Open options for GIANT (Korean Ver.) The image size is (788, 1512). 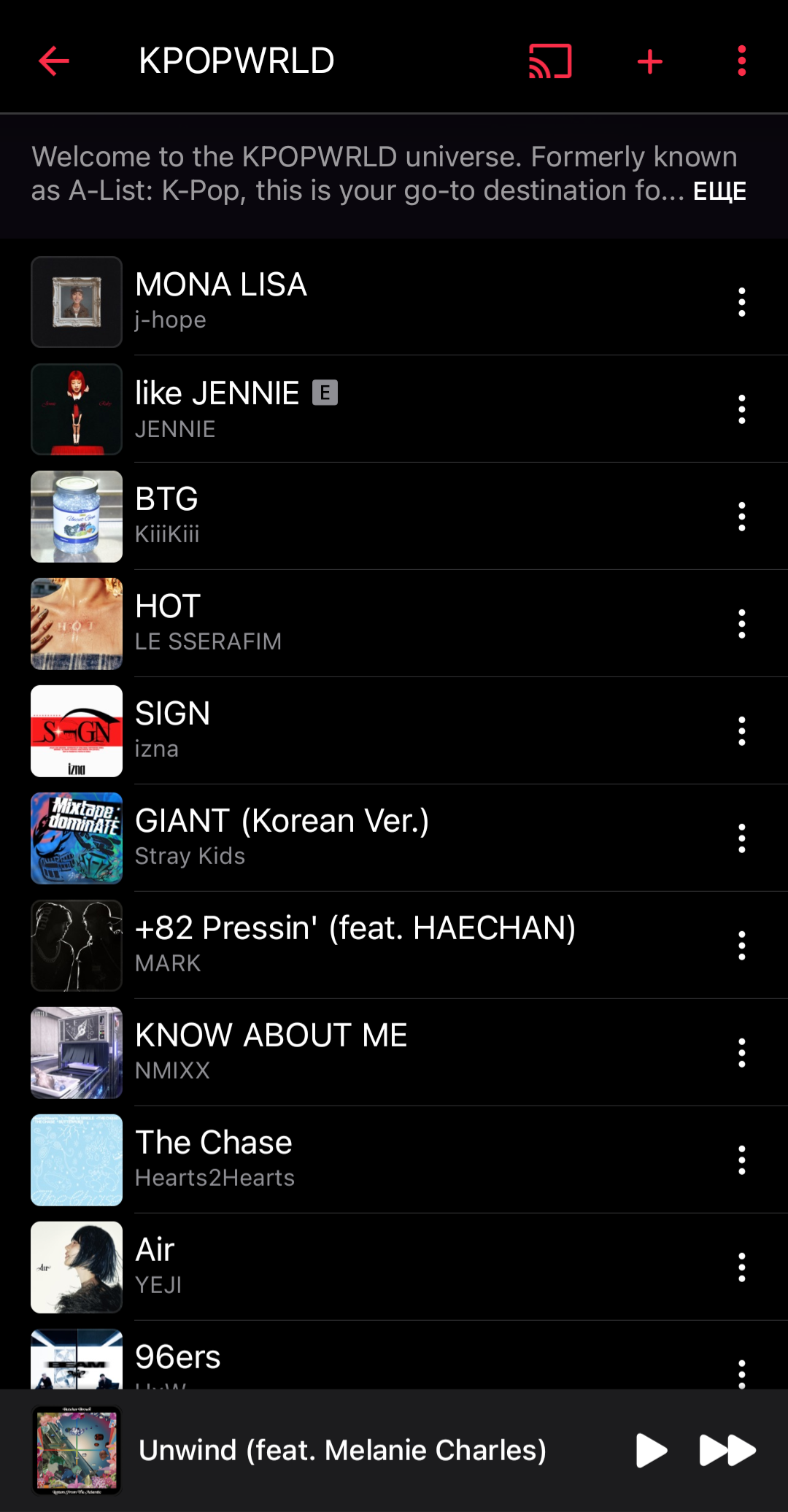741,838
